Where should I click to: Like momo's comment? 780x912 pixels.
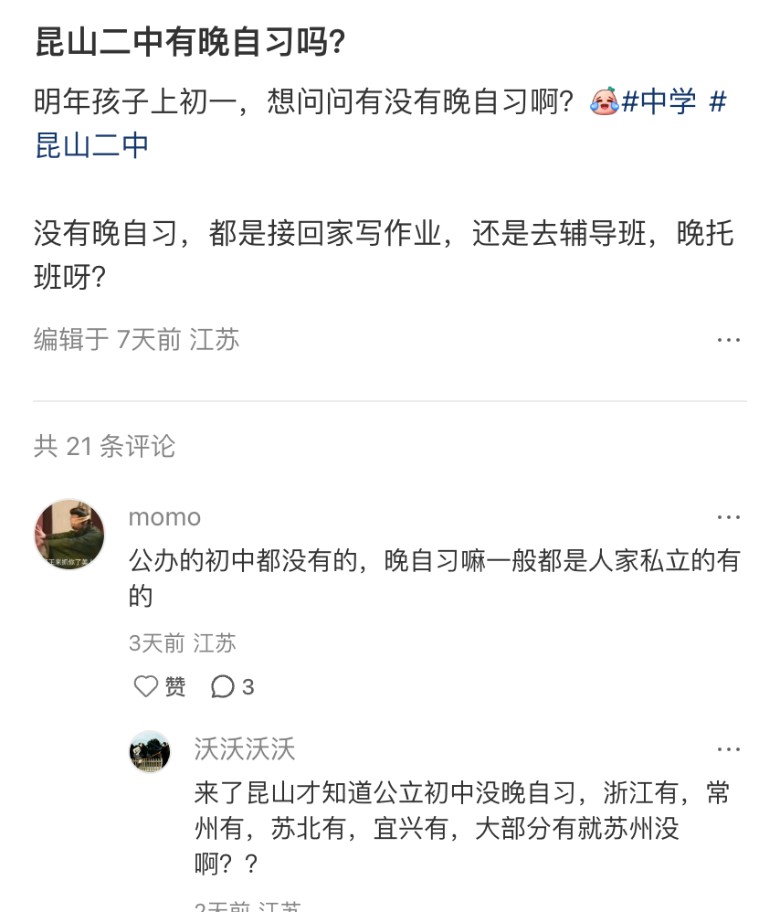click(159, 686)
